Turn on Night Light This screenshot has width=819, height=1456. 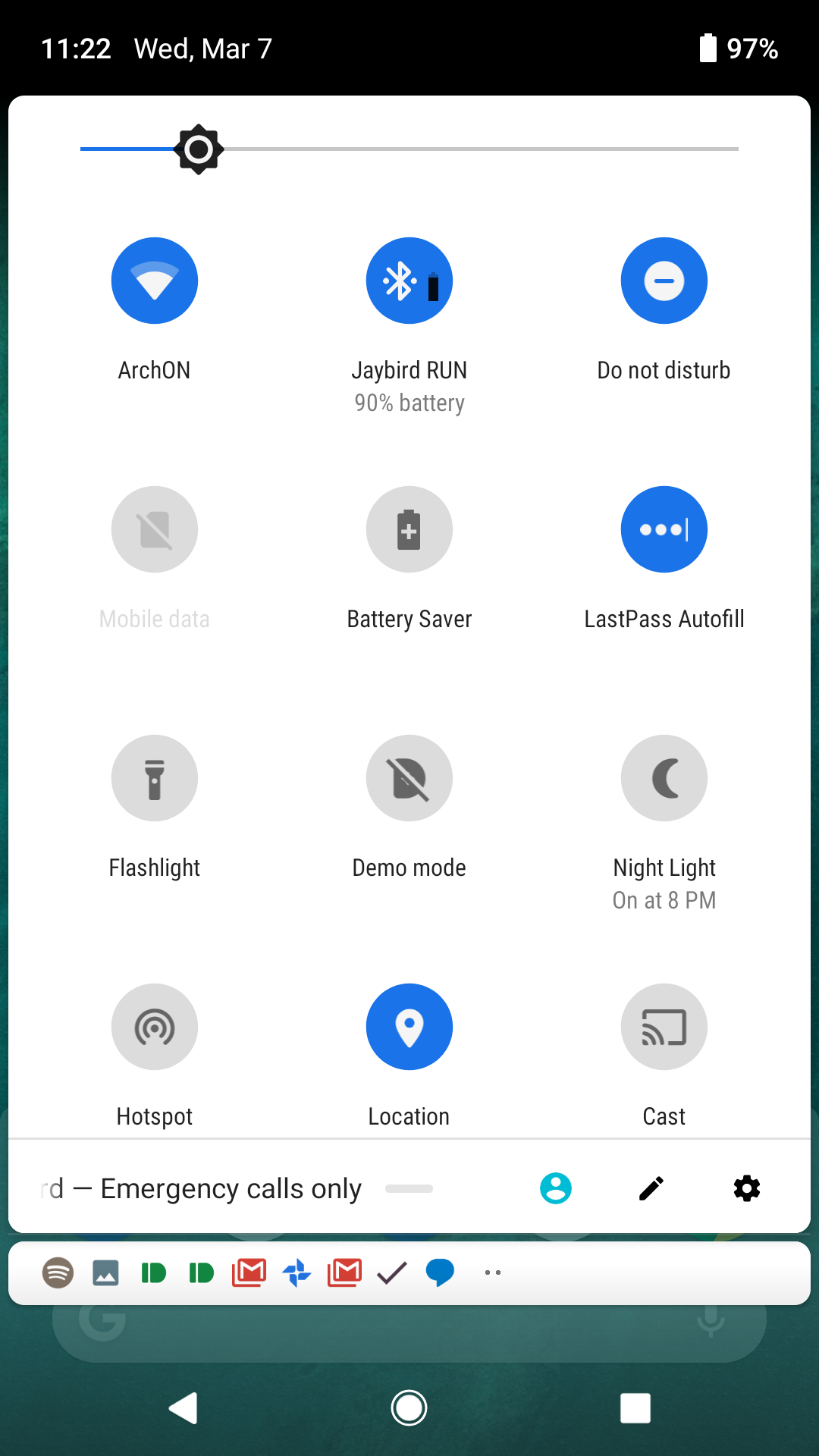tap(664, 778)
